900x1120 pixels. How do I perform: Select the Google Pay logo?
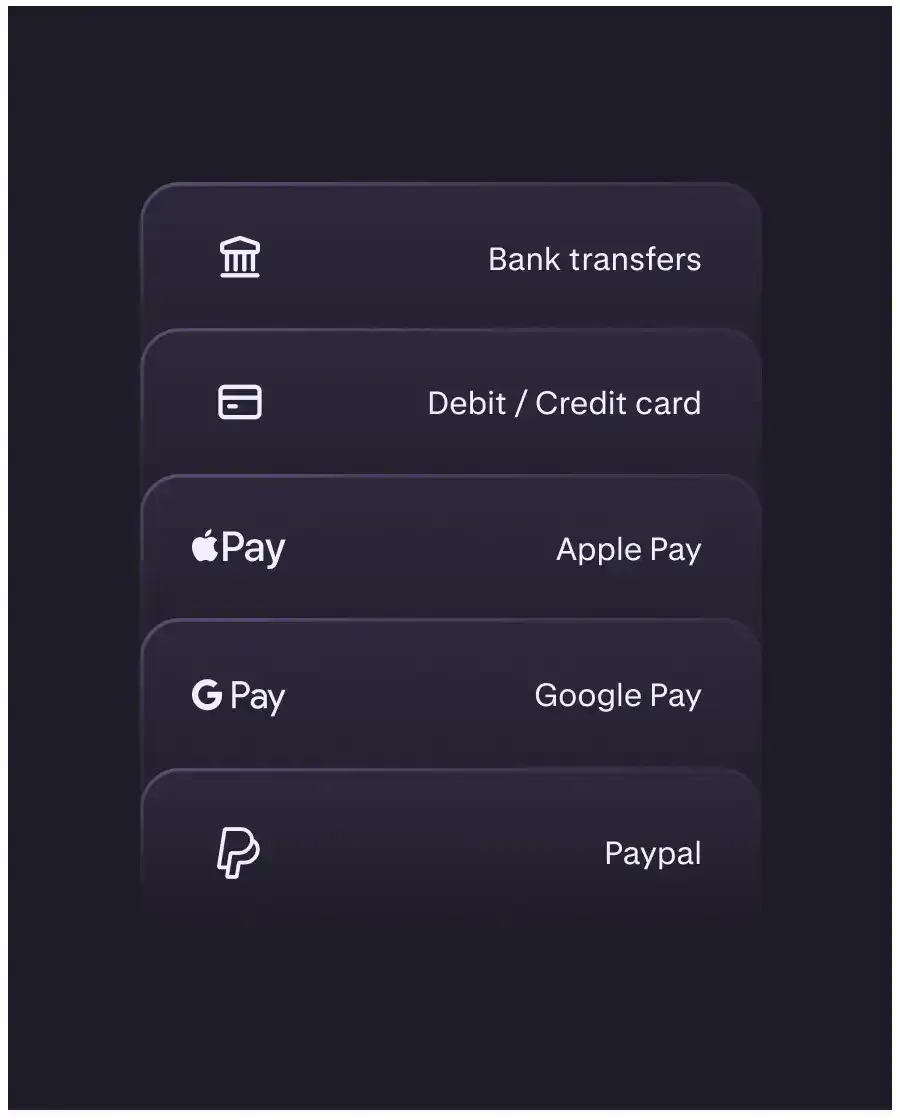click(x=238, y=695)
